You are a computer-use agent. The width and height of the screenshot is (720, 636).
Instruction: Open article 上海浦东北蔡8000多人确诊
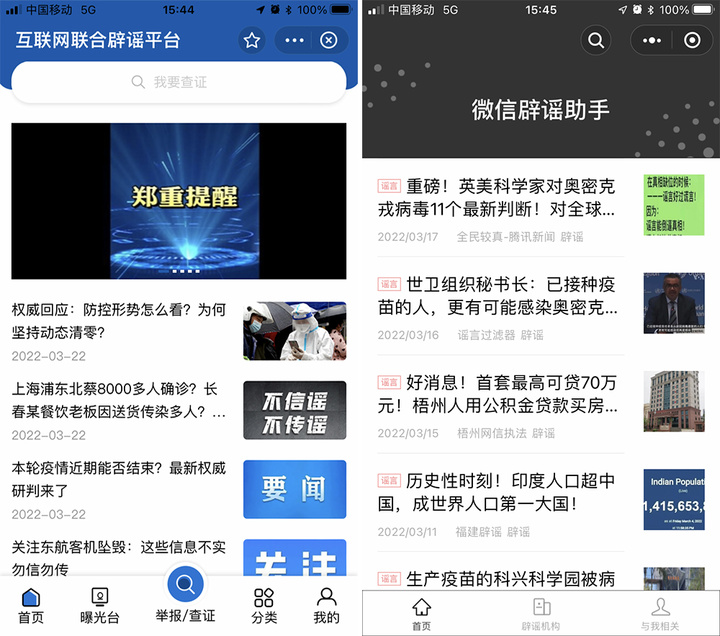(x=120, y=399)
